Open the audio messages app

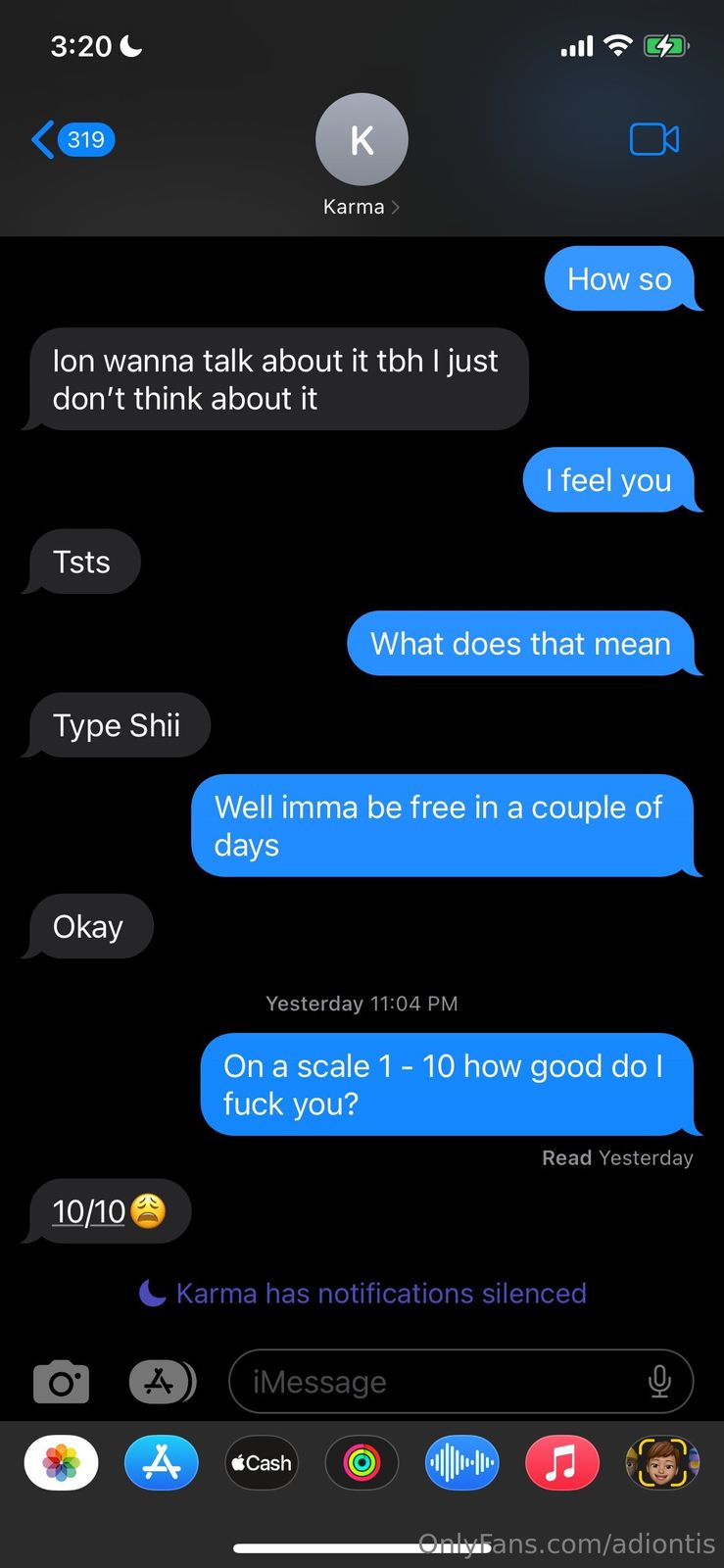click(461, 1463)
